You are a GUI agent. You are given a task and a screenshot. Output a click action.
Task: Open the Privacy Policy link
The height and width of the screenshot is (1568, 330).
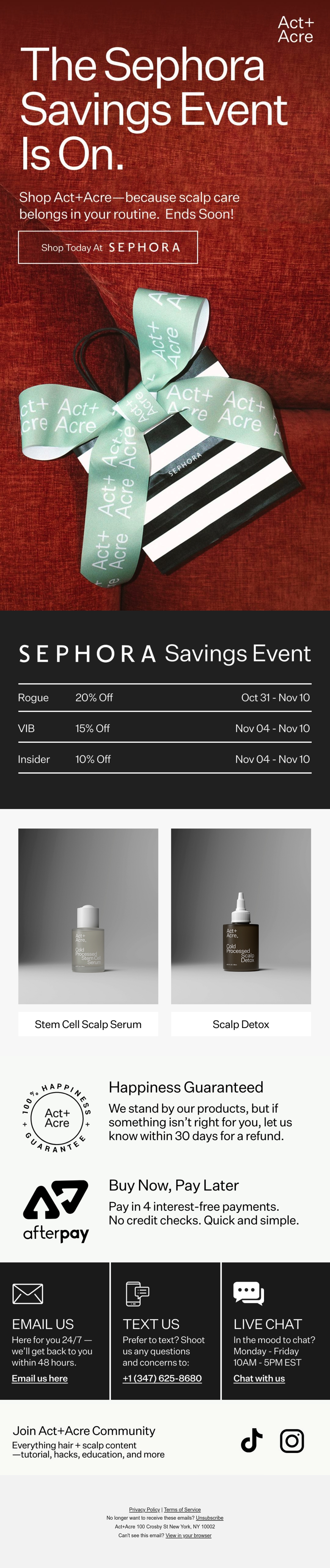[144, 1509]
